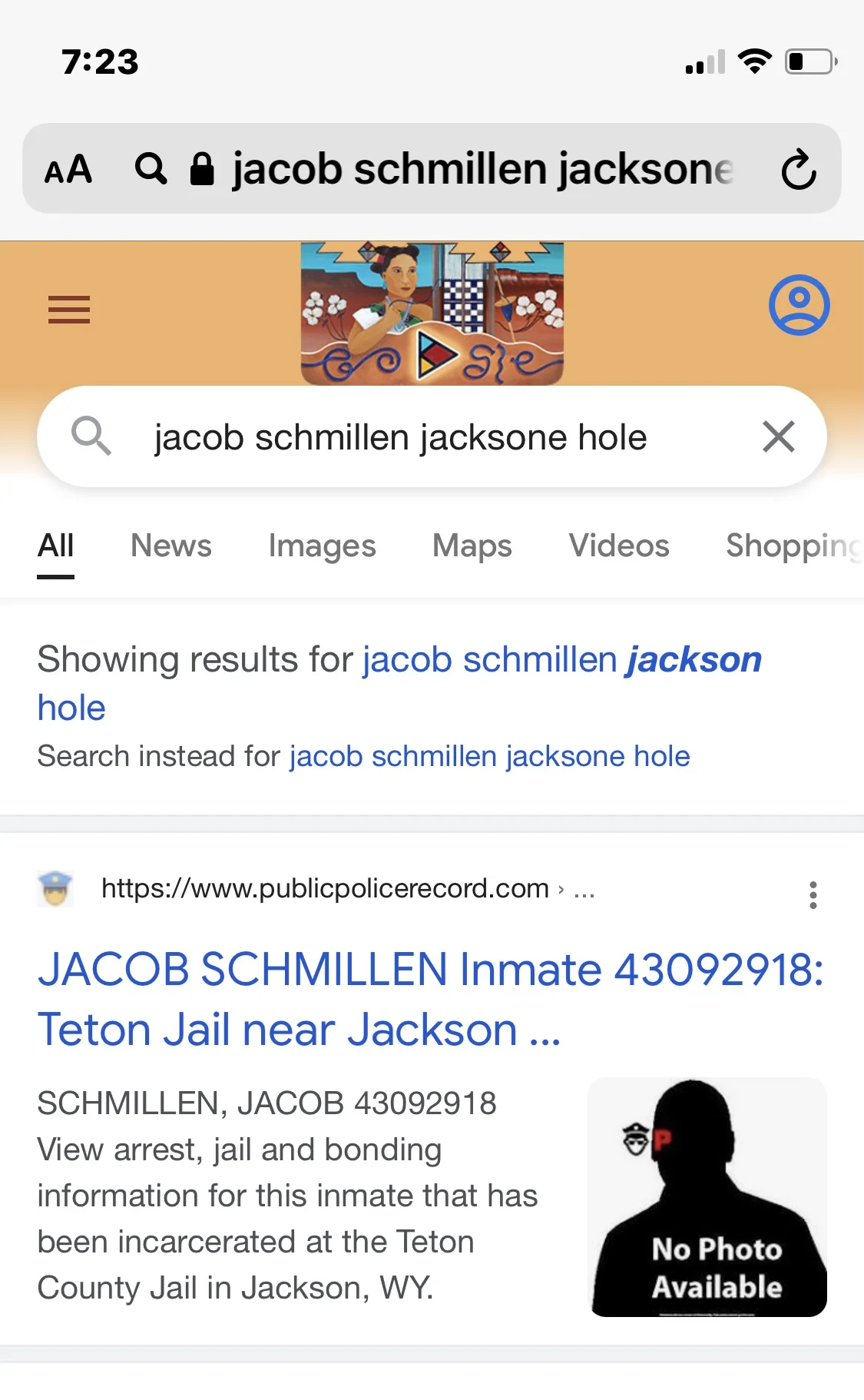The width and height of the screenshot is (864, 1400).
Task: Clear the search query text
Action: [x=778, y=437]
